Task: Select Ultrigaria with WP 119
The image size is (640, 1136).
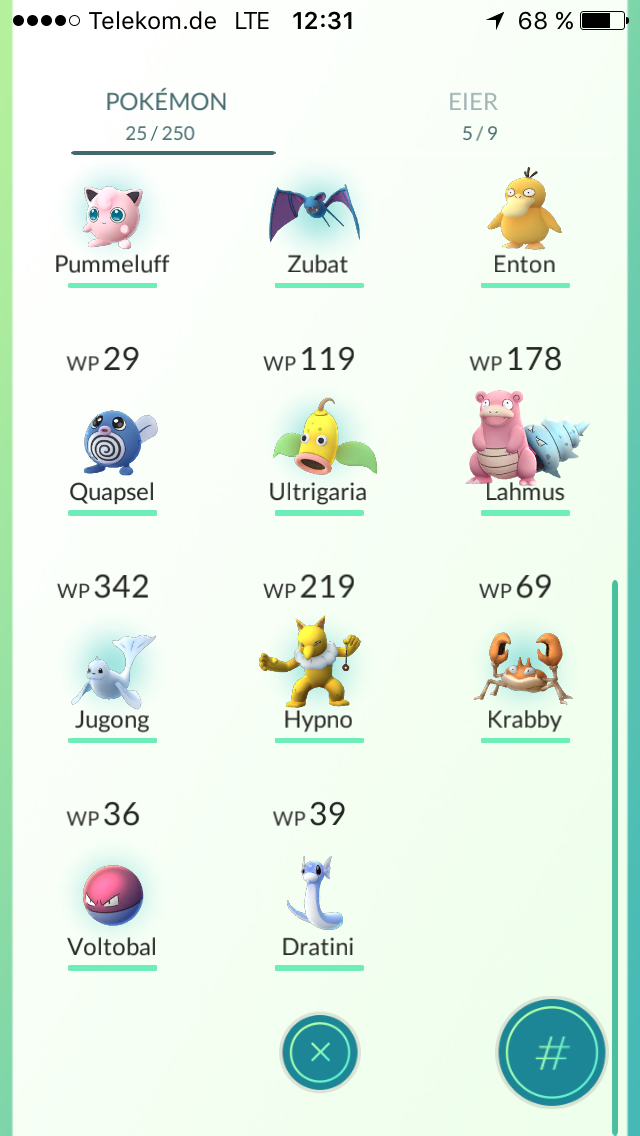Action: pyautogui.click(x=319, y=431)
